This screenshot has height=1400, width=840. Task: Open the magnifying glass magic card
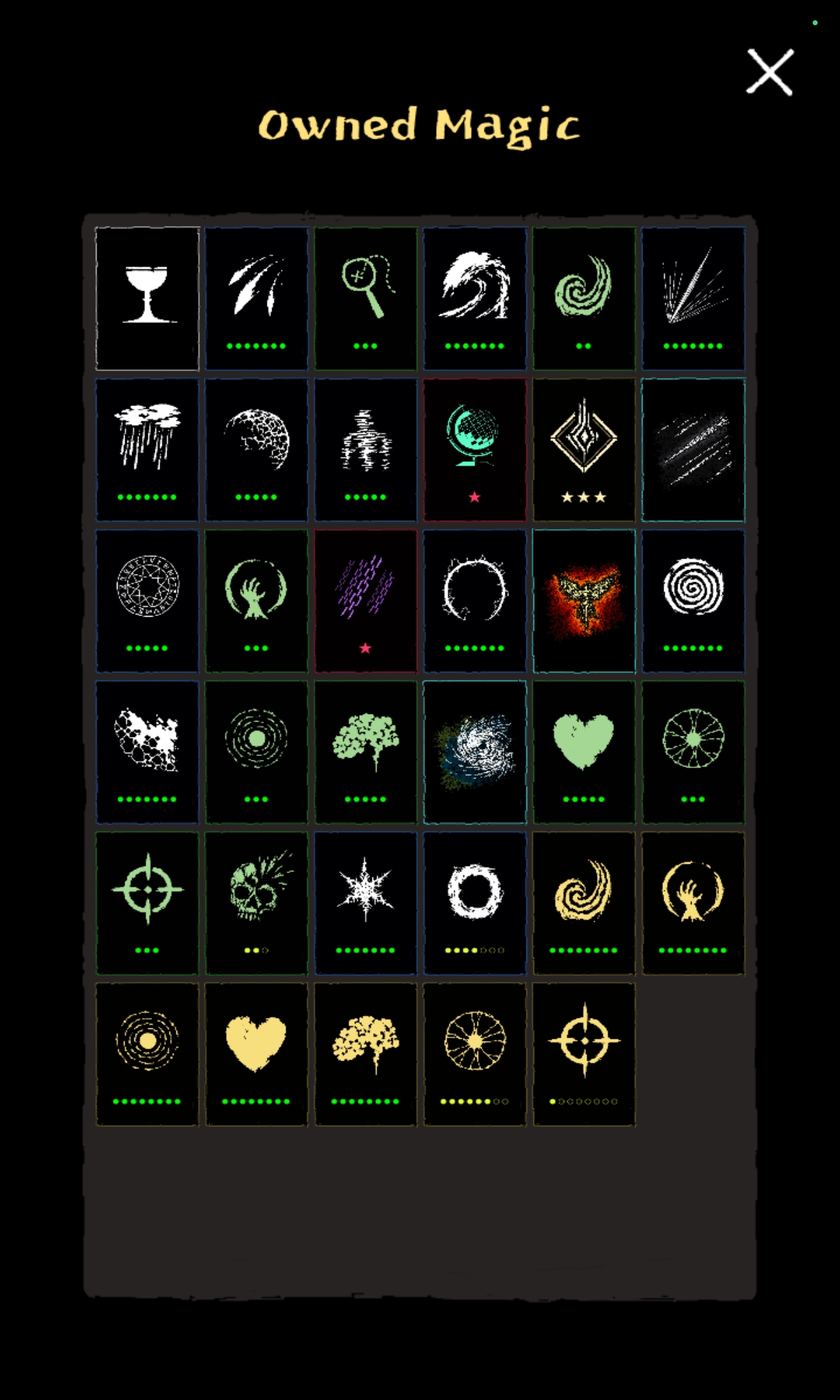click(x=365, y=298)
